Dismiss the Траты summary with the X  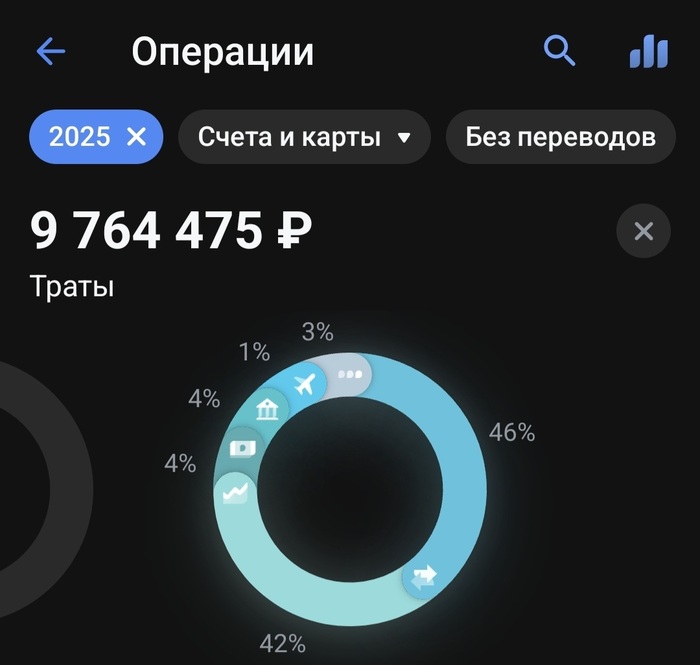643,232
